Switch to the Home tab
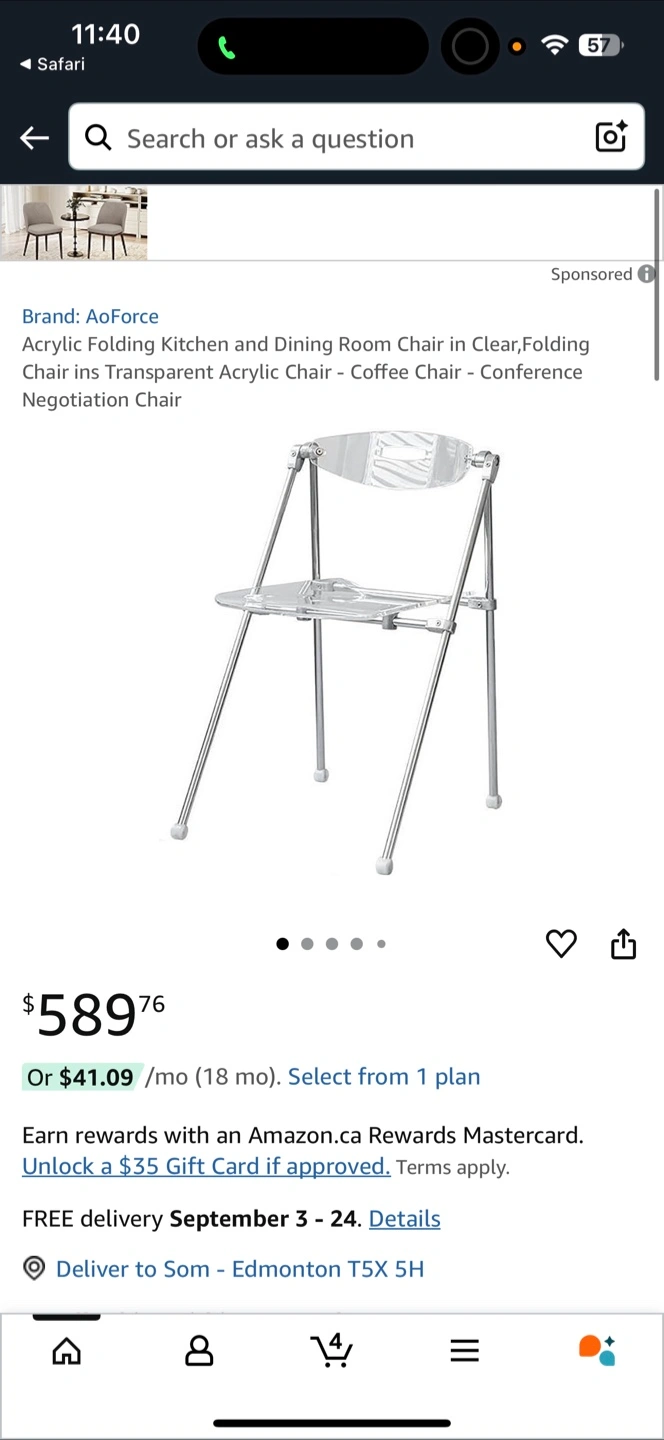 [67, 1351]
